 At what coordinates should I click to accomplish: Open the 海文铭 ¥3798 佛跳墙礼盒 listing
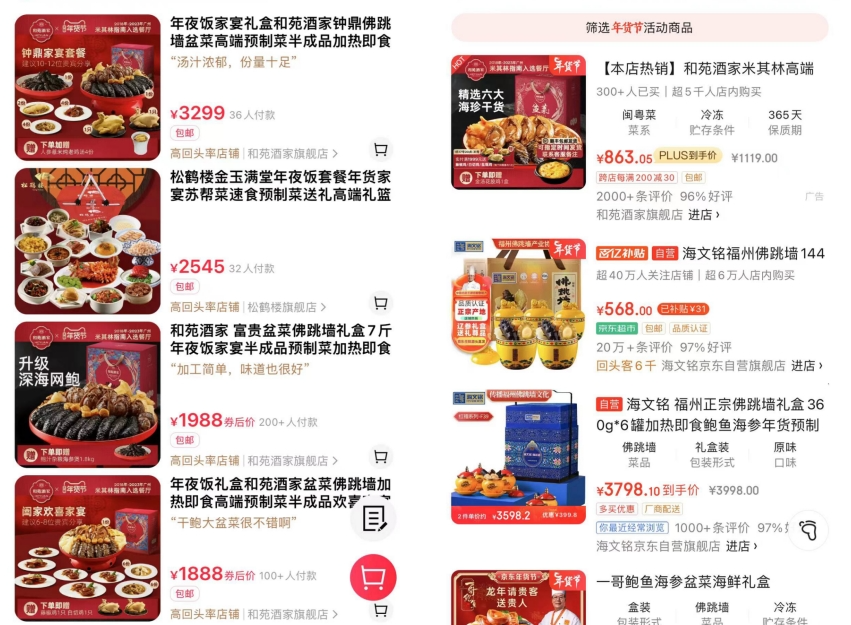pos(710,415)
